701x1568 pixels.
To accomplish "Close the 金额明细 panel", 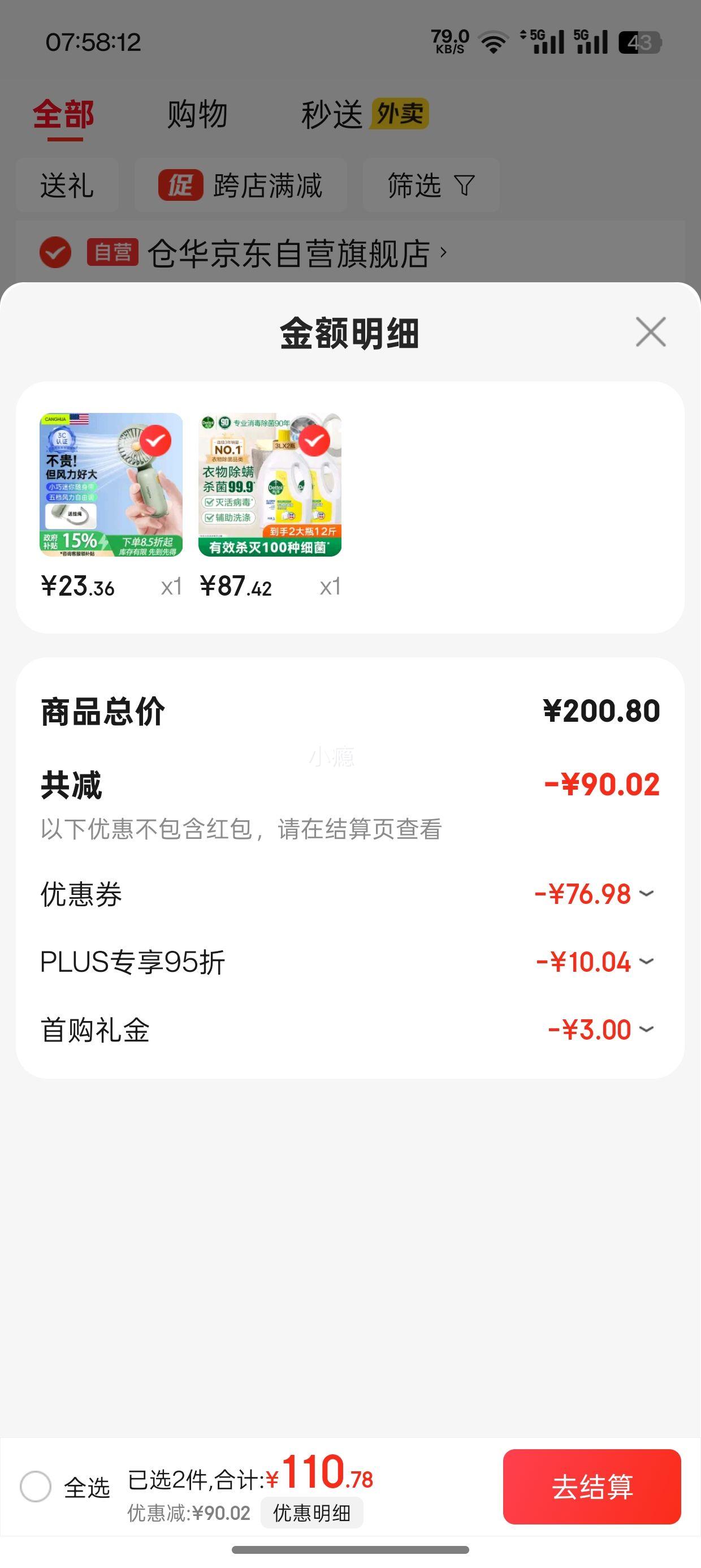I will (651, 333).
